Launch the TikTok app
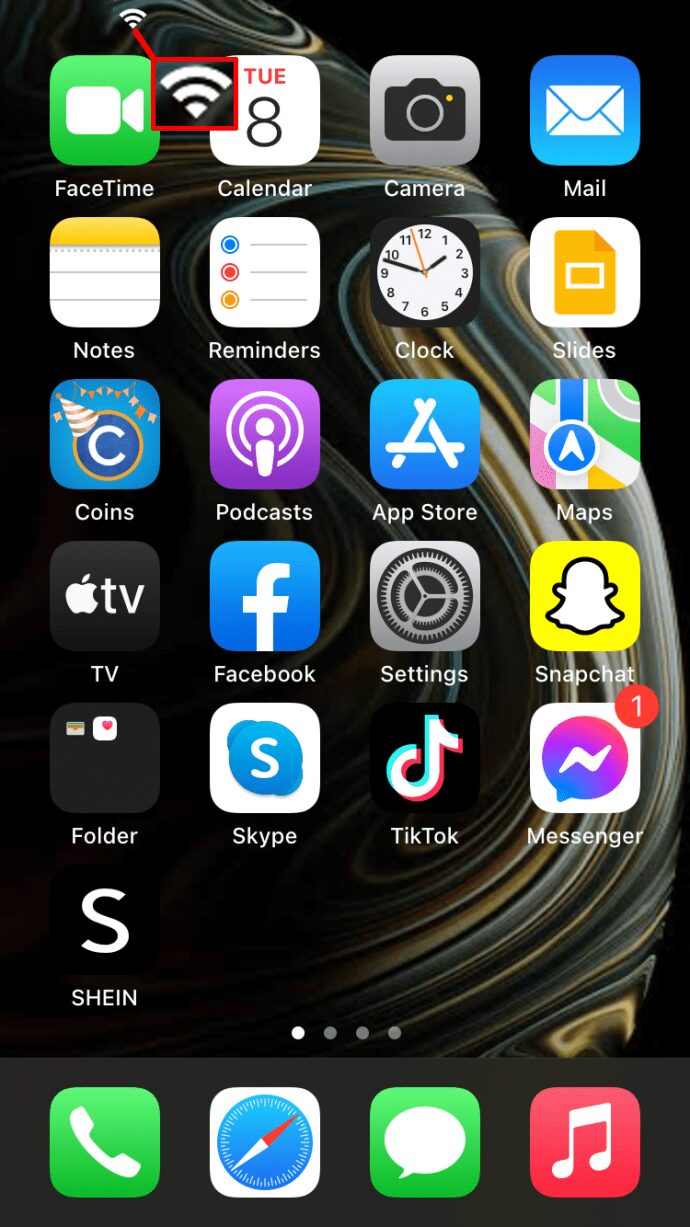Screen dimensions: 690x1227 click(x=424, y=758)
